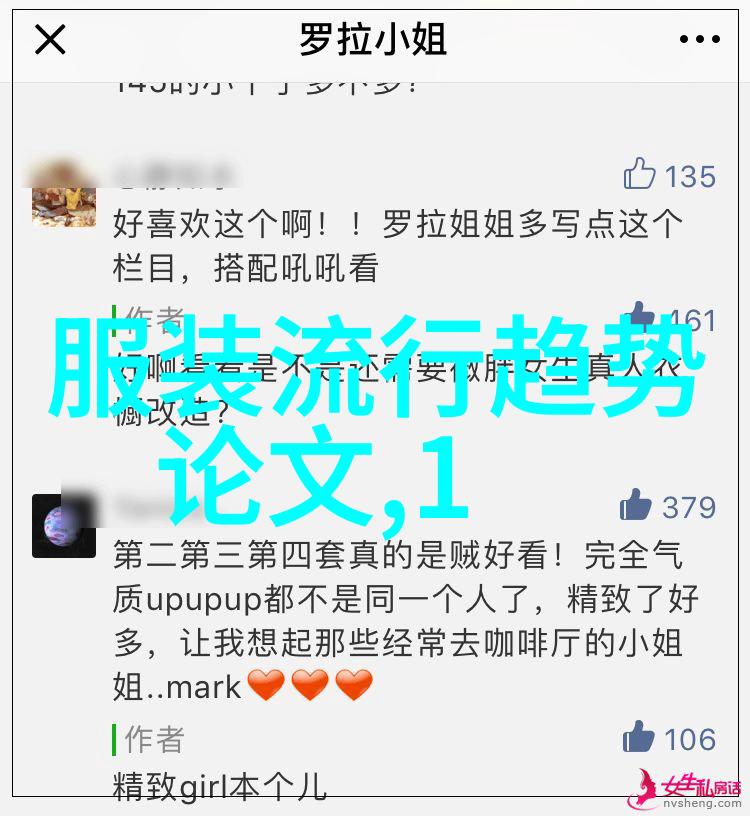Open the overflow menu with three dots
Viewport: 750px width, 816px height.
coord(699,41)
